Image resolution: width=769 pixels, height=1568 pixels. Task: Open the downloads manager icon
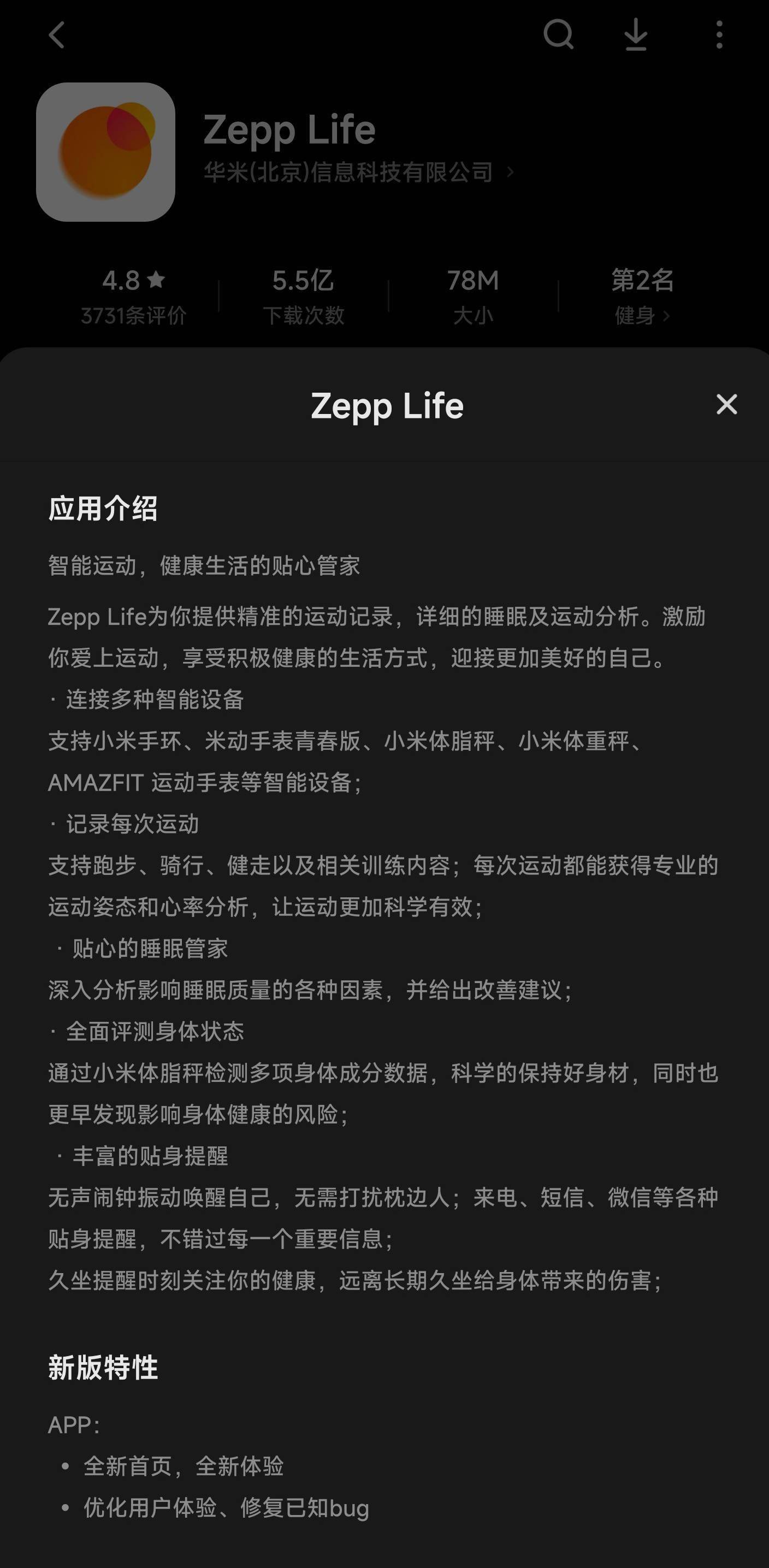coord(636,34)
